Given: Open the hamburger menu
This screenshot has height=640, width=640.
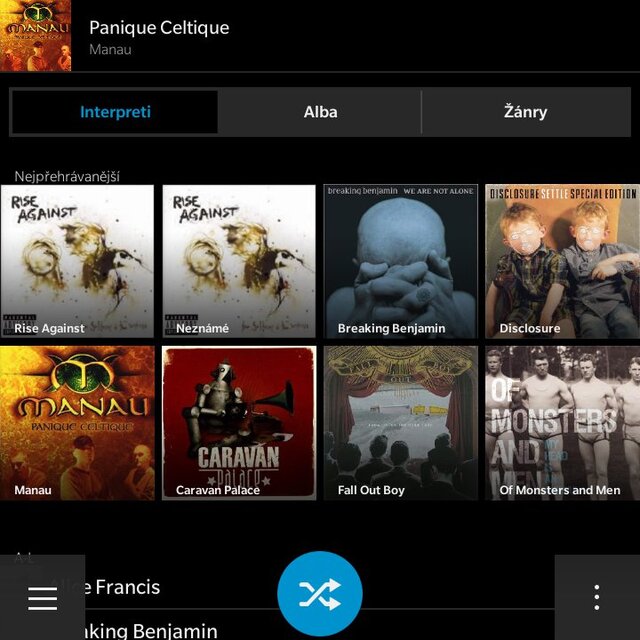Looking at the screenshot, I should point(42,598).
